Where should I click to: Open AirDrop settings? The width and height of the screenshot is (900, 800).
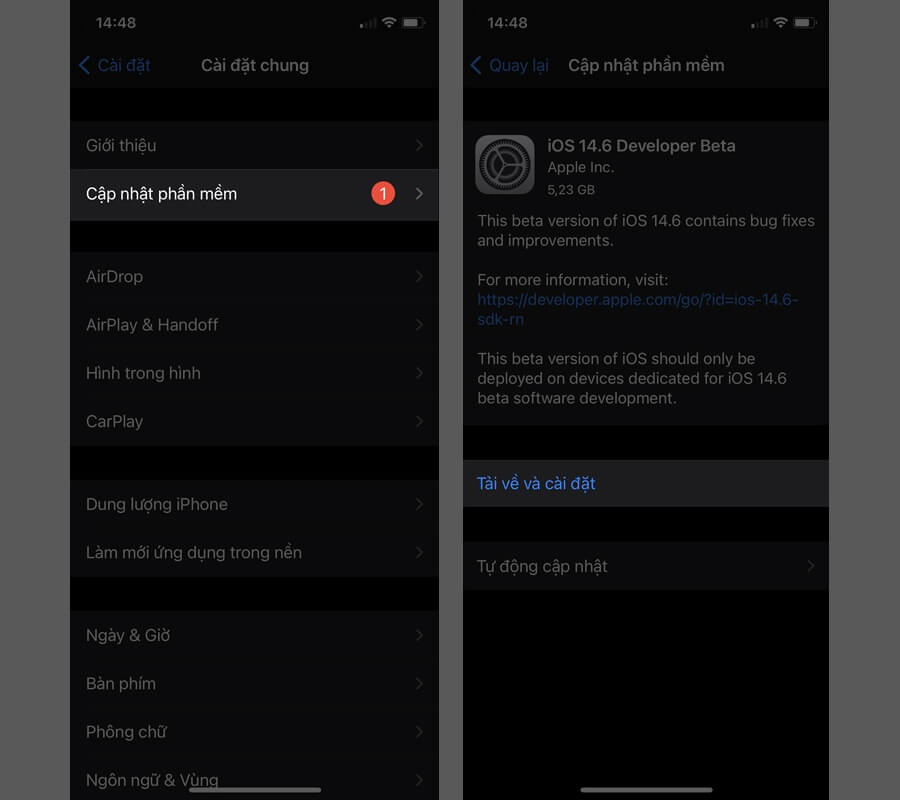pyautogui.click(x=254, y=276)
